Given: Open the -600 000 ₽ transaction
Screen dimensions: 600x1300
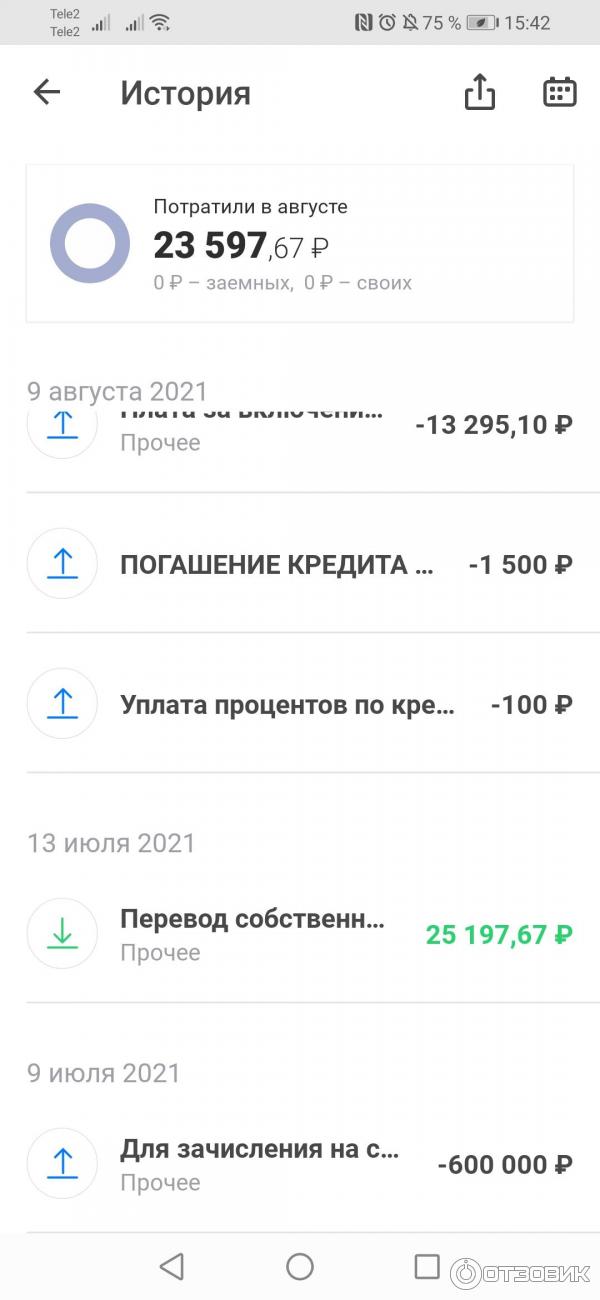Looking at the screenshot, I should pos(300,1164).
